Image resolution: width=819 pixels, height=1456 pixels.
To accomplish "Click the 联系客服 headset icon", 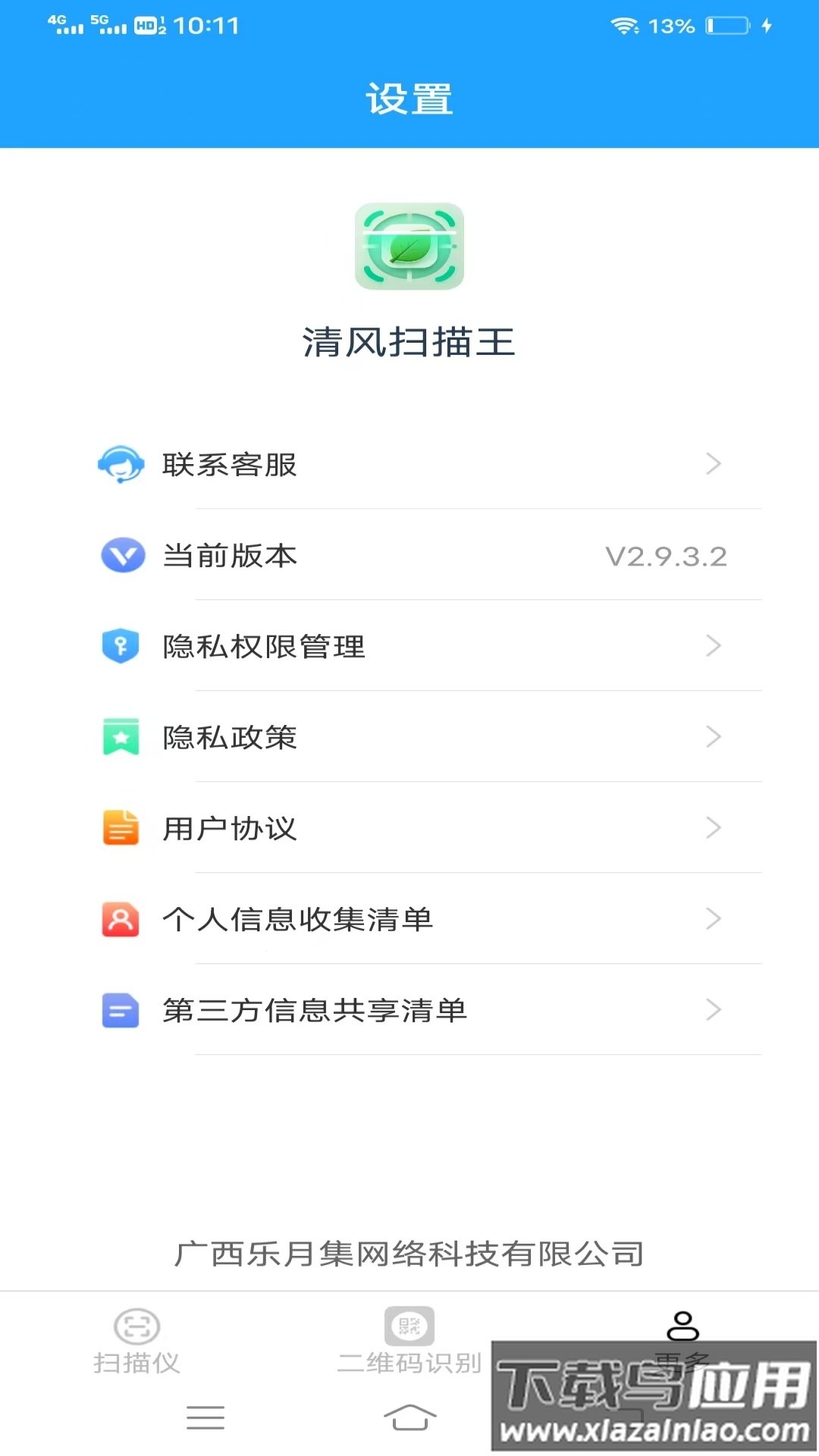I will tap(121, 464).
